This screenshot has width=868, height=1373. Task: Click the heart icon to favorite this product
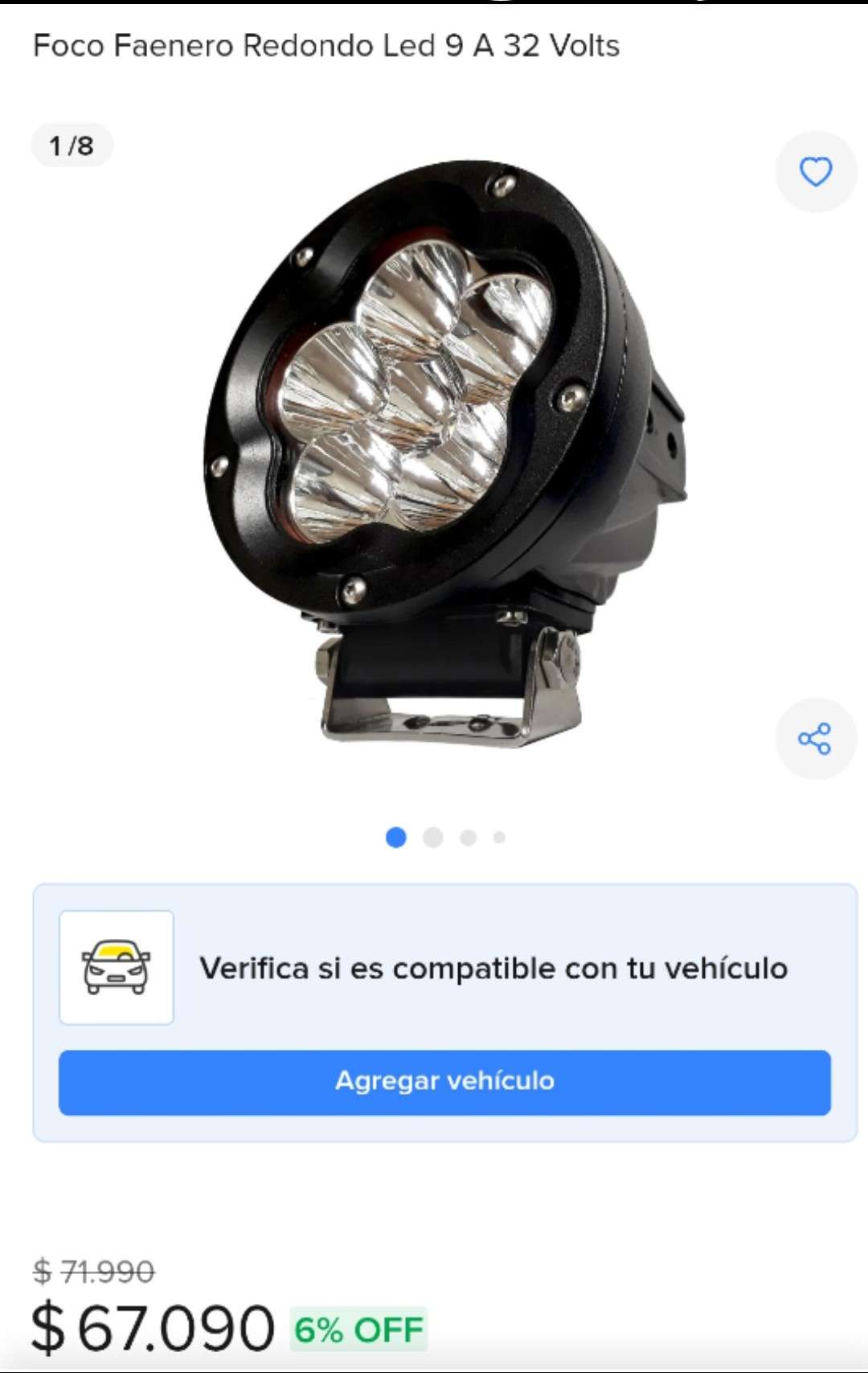point(816,170)
